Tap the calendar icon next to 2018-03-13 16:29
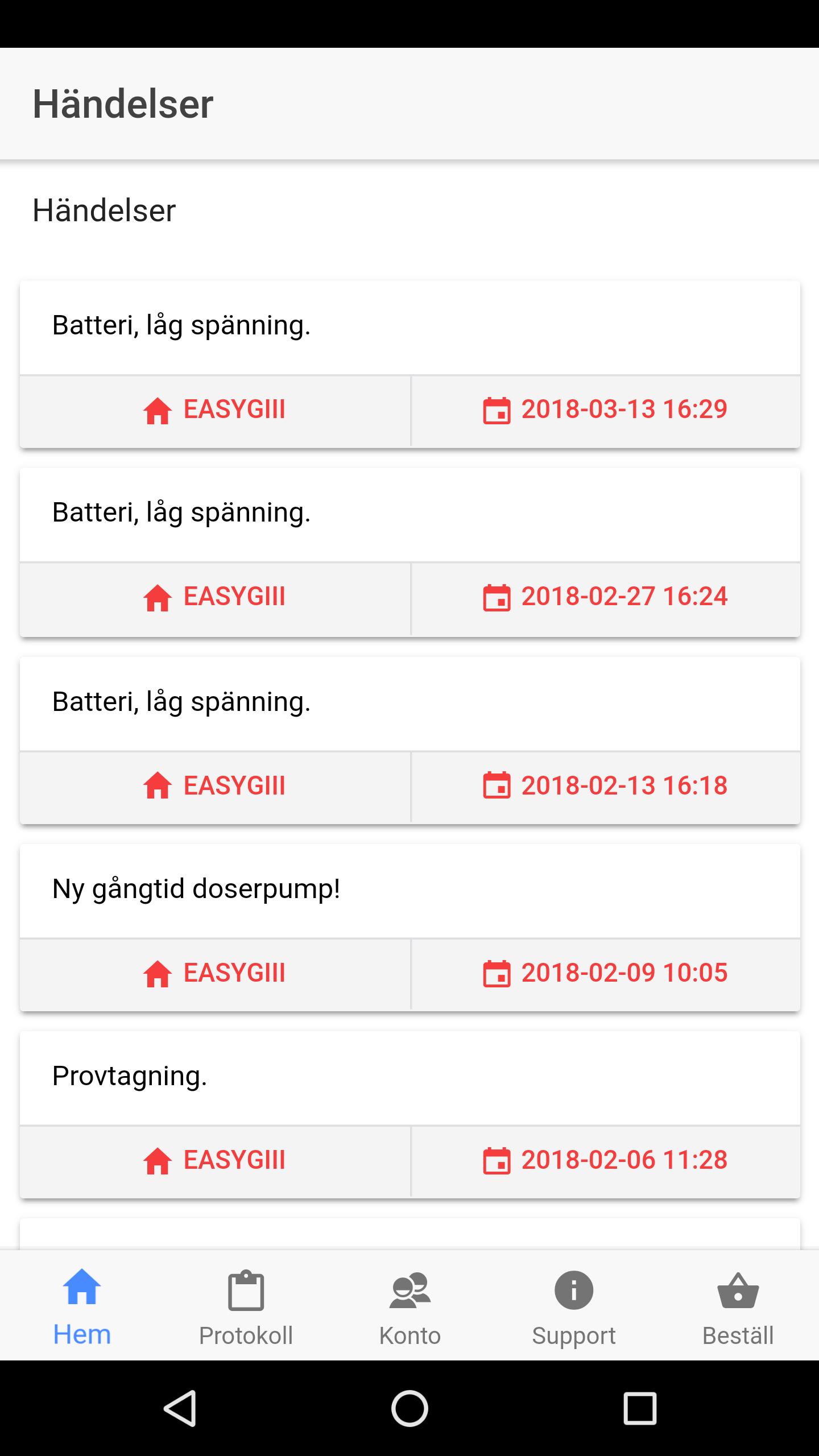 497,411
